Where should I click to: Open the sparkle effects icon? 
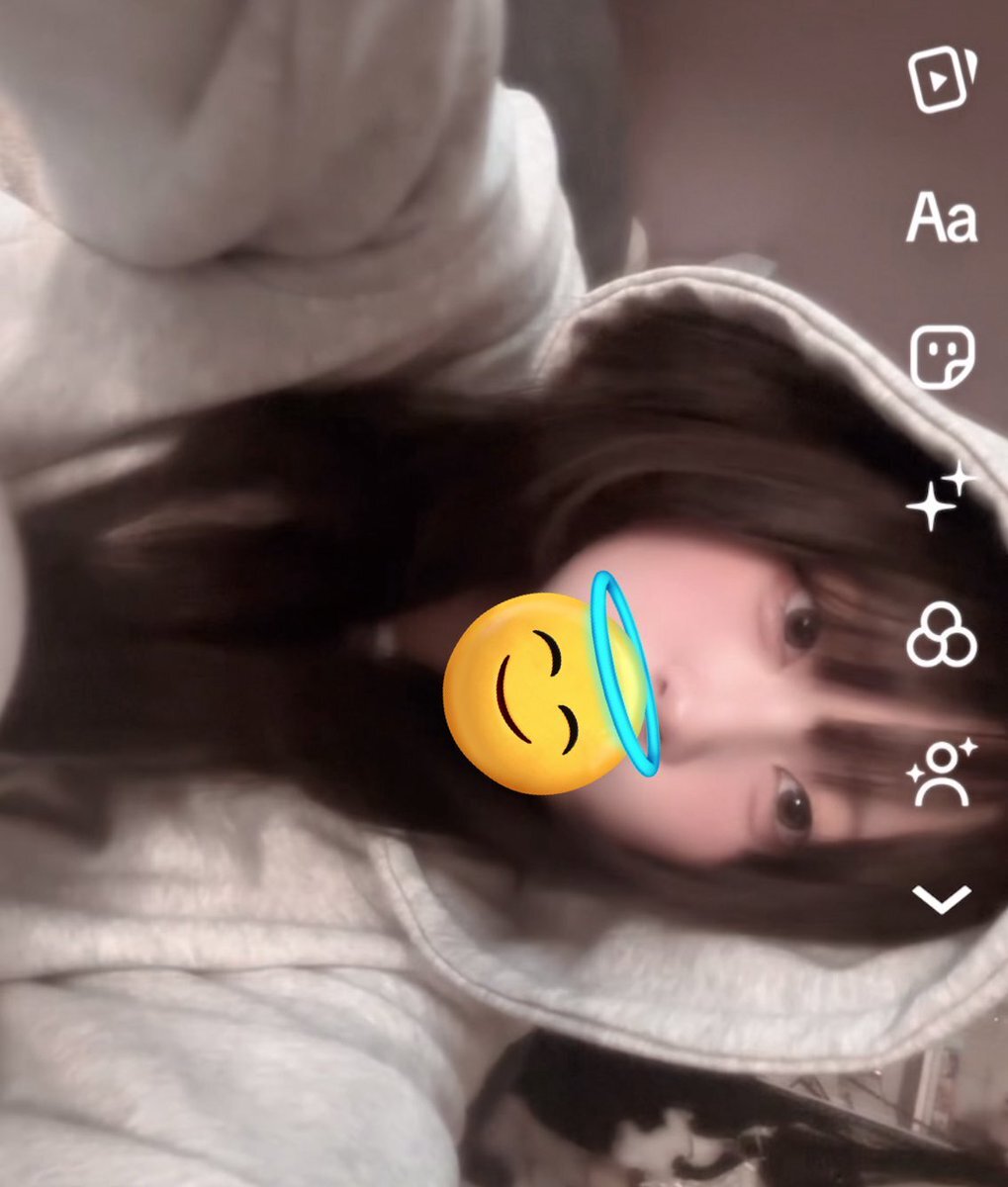coord(940,500)
